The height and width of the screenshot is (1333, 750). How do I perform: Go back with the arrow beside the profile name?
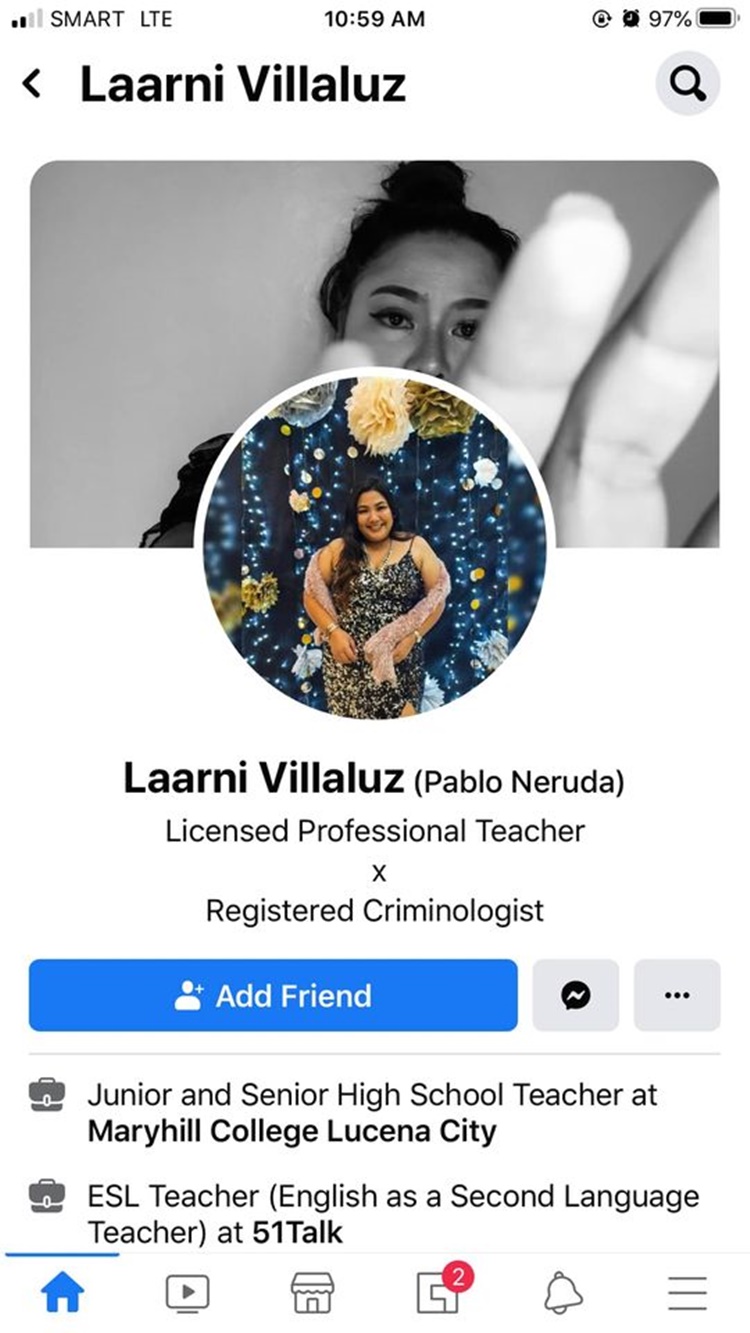click(x=32, y=85)
